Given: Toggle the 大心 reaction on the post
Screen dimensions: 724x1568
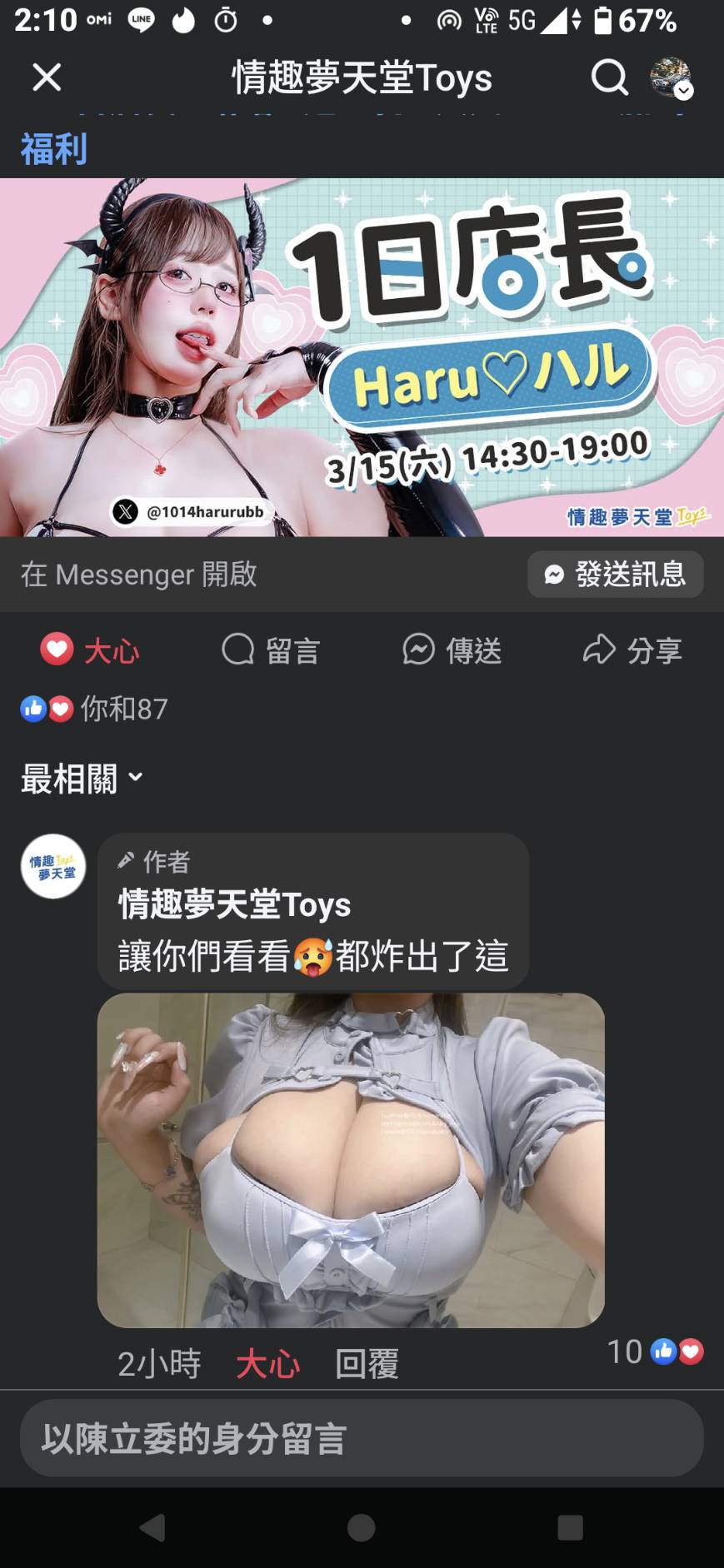Looking at the screenshot, I should click(90, 650).
